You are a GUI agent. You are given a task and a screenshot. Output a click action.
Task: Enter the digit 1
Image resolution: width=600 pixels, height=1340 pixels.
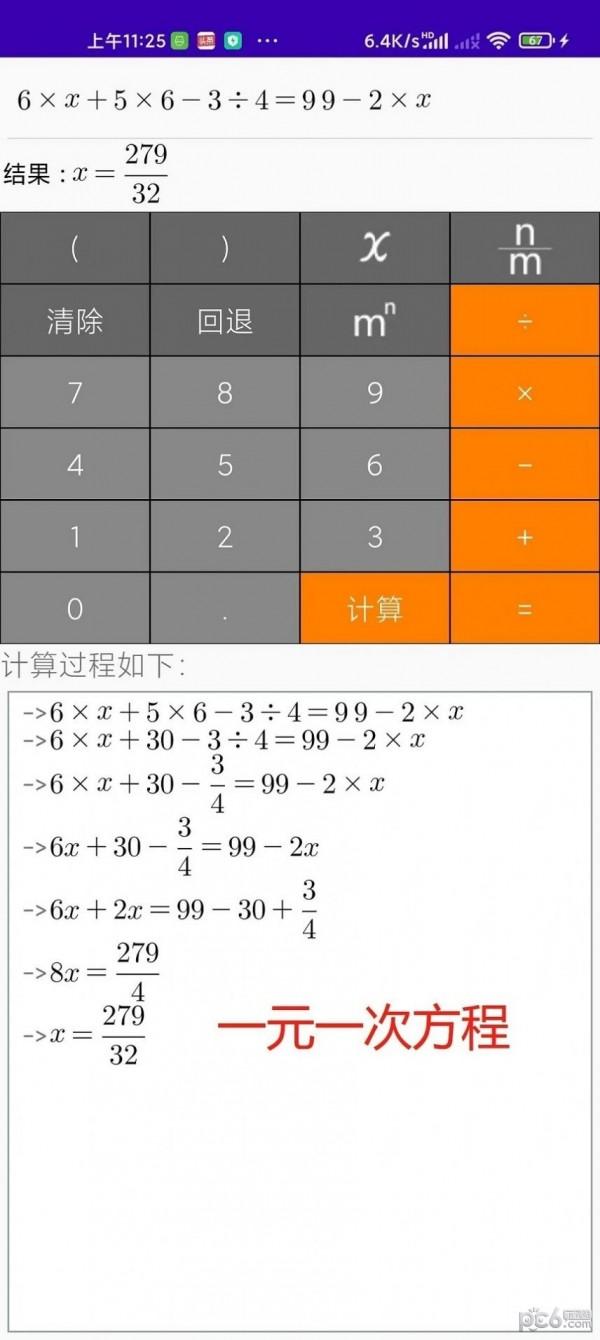tap(75, 536)
